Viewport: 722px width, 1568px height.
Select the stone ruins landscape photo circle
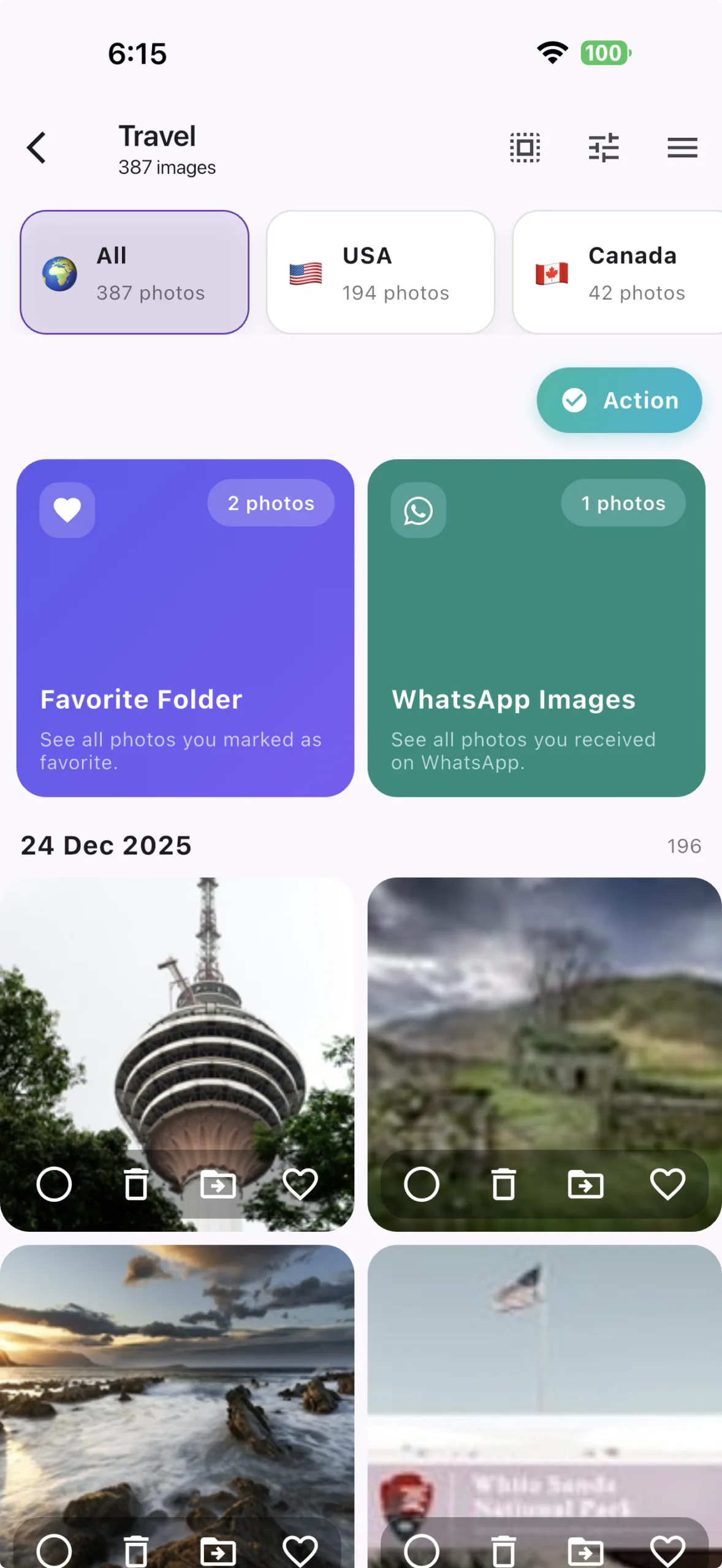(x=422, y=1184)
